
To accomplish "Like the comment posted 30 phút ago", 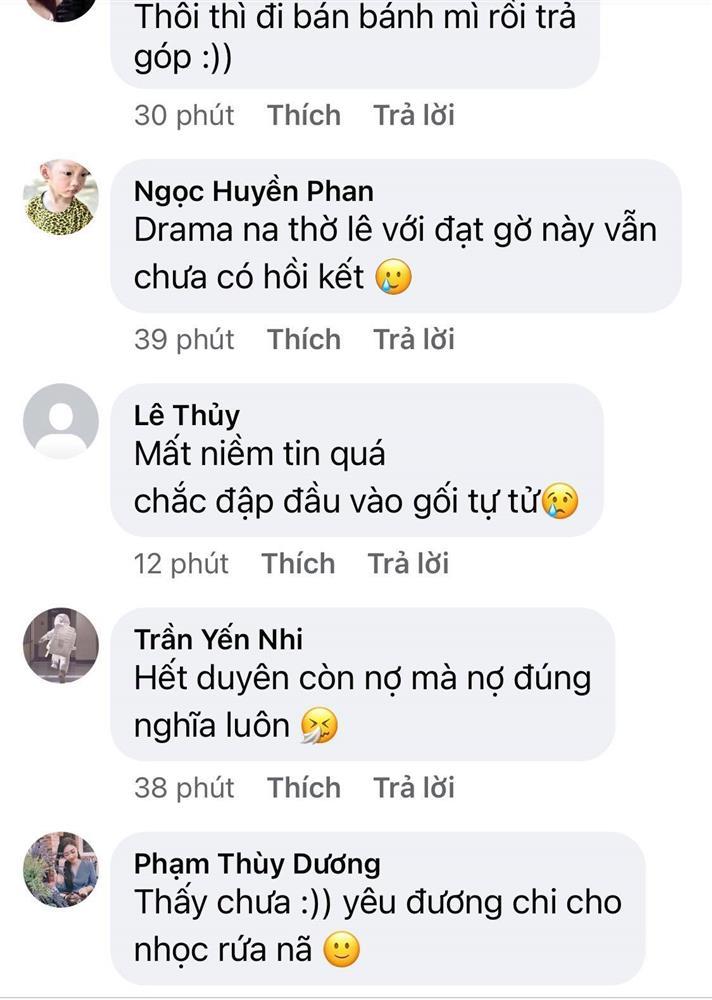I will point(304,116).
